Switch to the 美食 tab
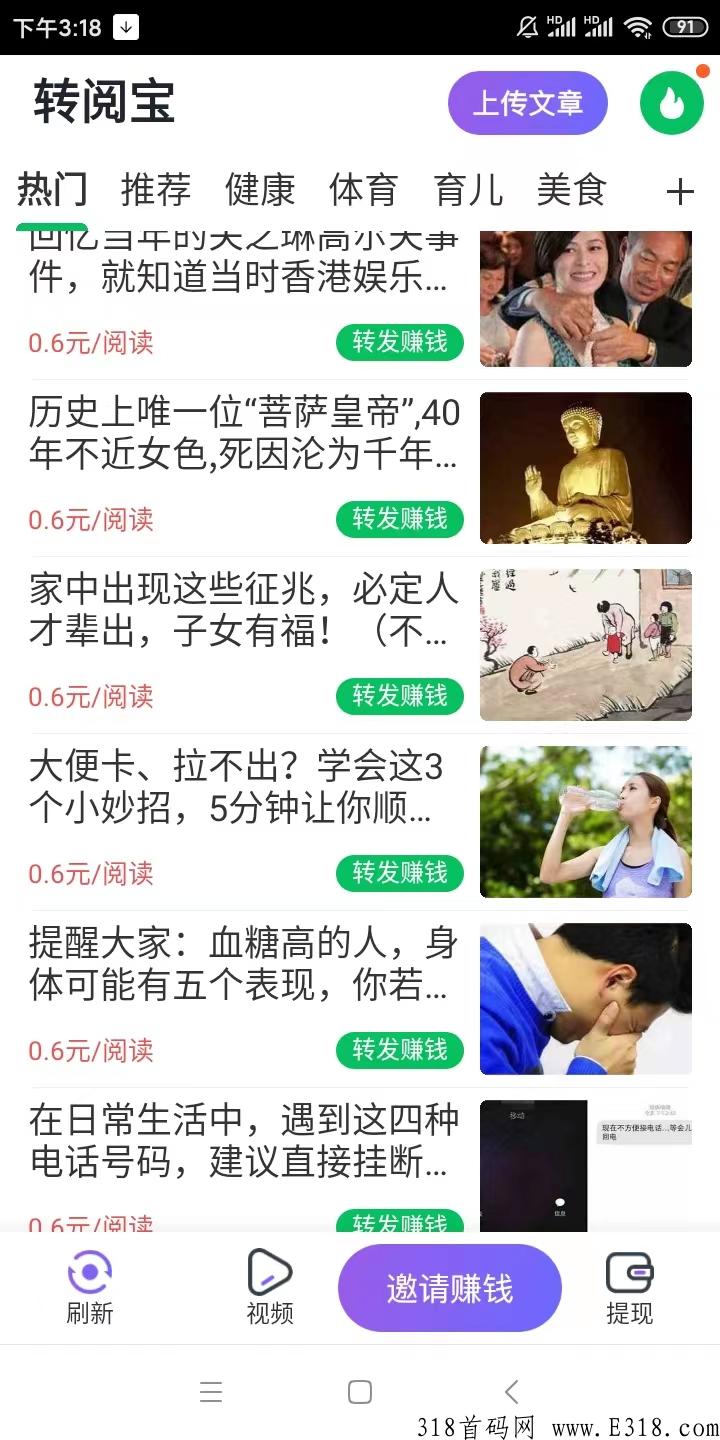The height and width of the screenshot is (1440, 720). point(571,190)
